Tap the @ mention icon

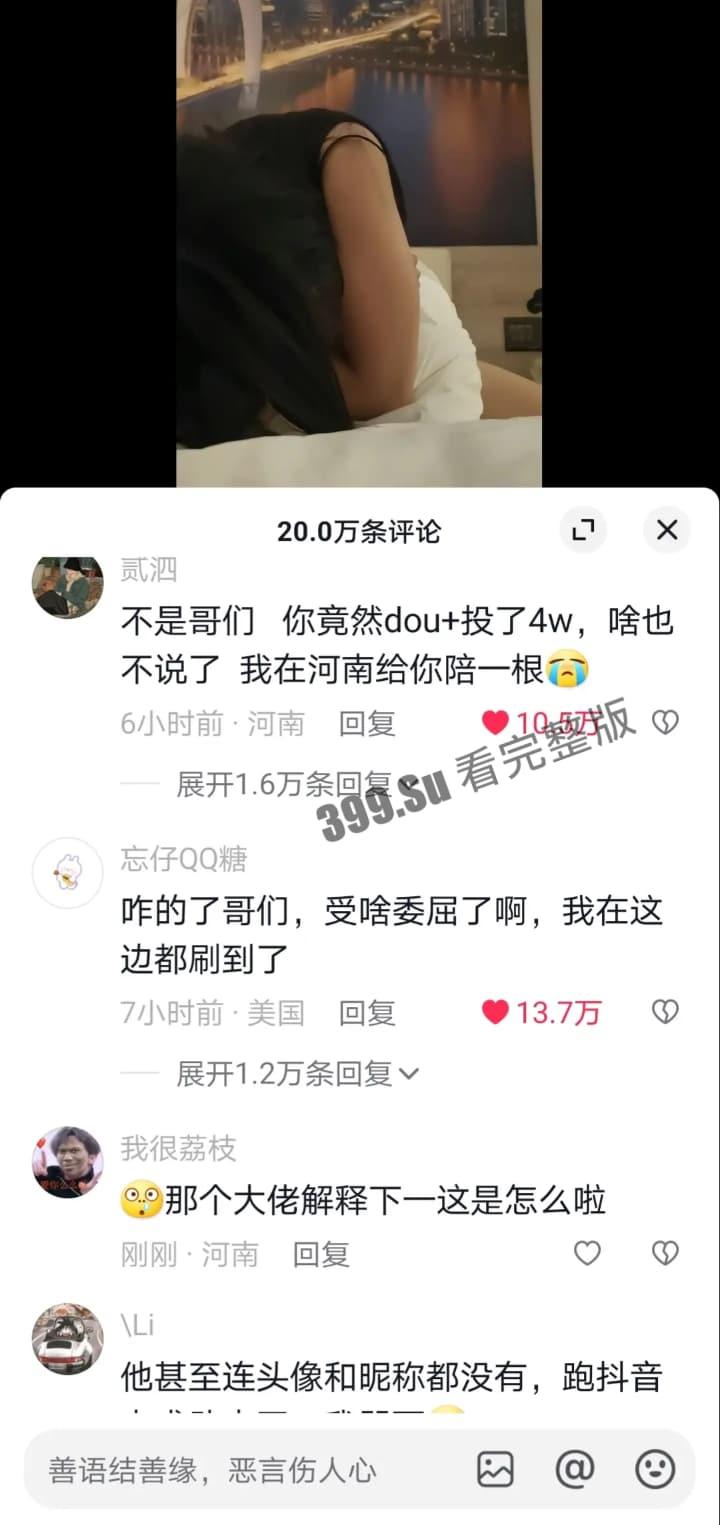[574, 1470]
